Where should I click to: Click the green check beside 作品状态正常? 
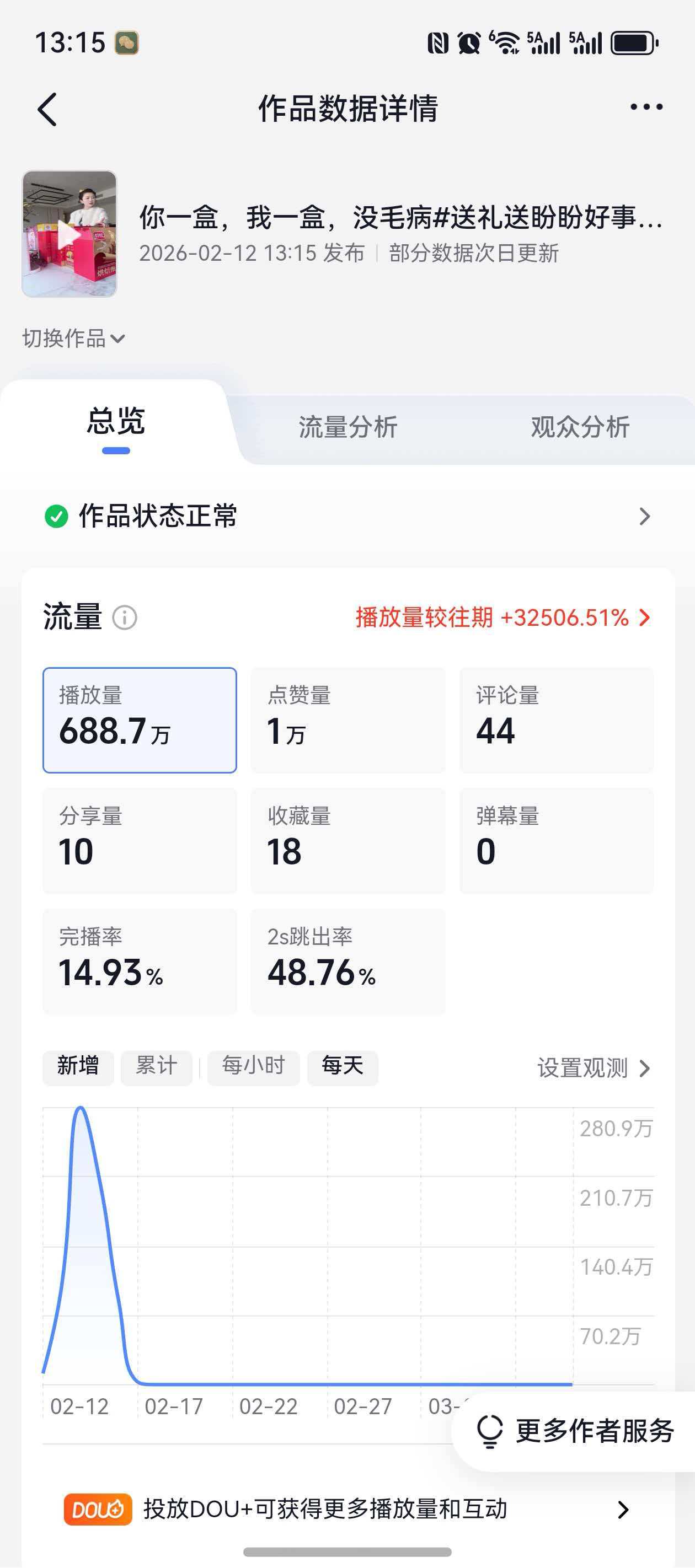point(55,517)
